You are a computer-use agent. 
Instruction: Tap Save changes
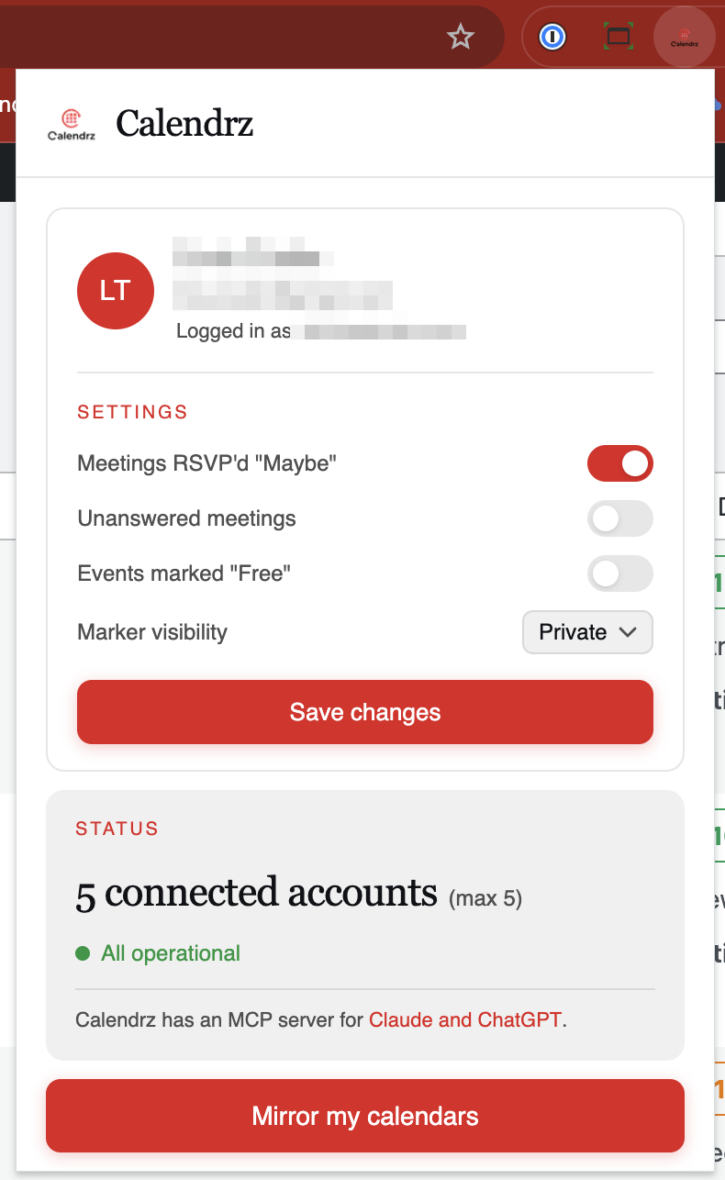(x=365, y=712)
